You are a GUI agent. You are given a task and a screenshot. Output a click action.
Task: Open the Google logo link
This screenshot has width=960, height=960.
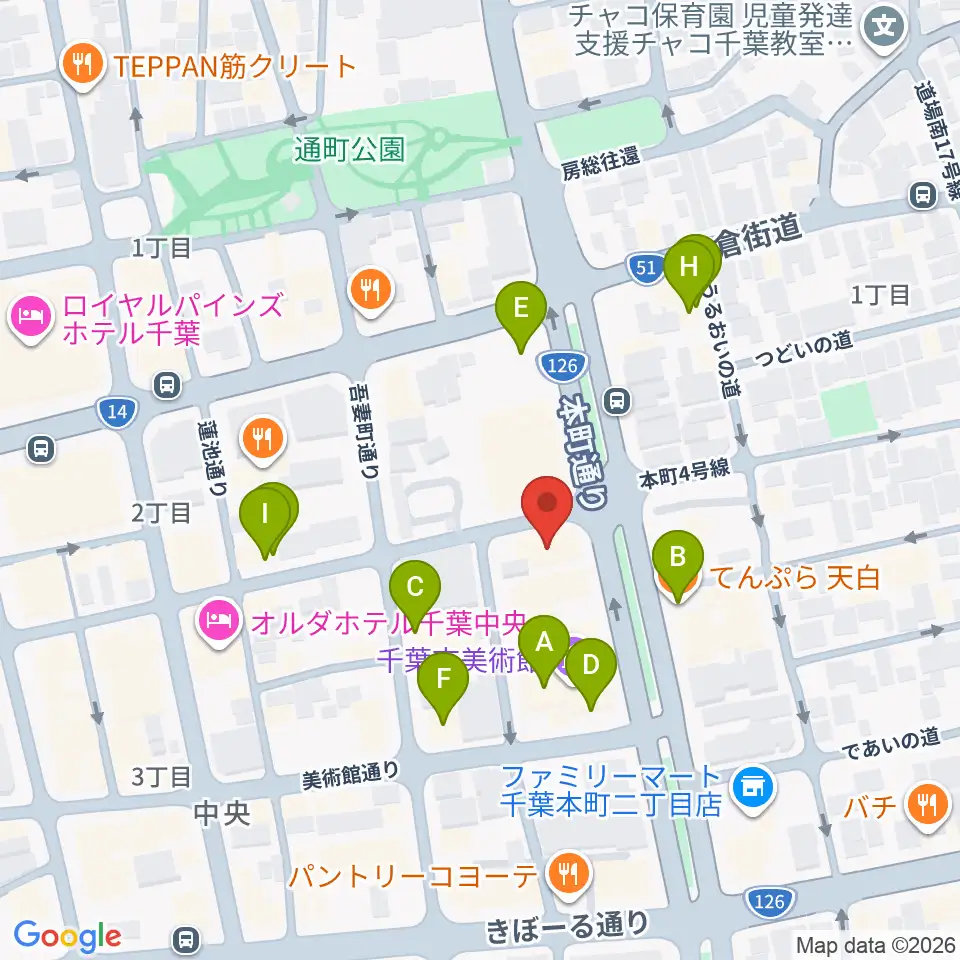(x=67, y=936)
